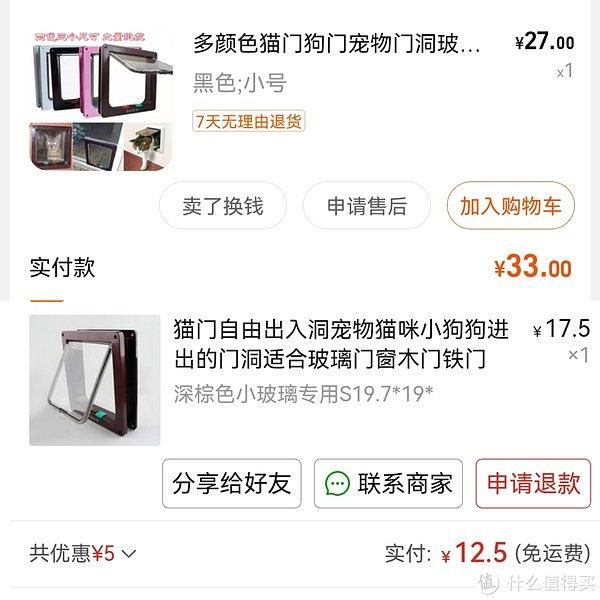Tap 卖了换钱 button
Screen dimensions: 600x600
223,206
